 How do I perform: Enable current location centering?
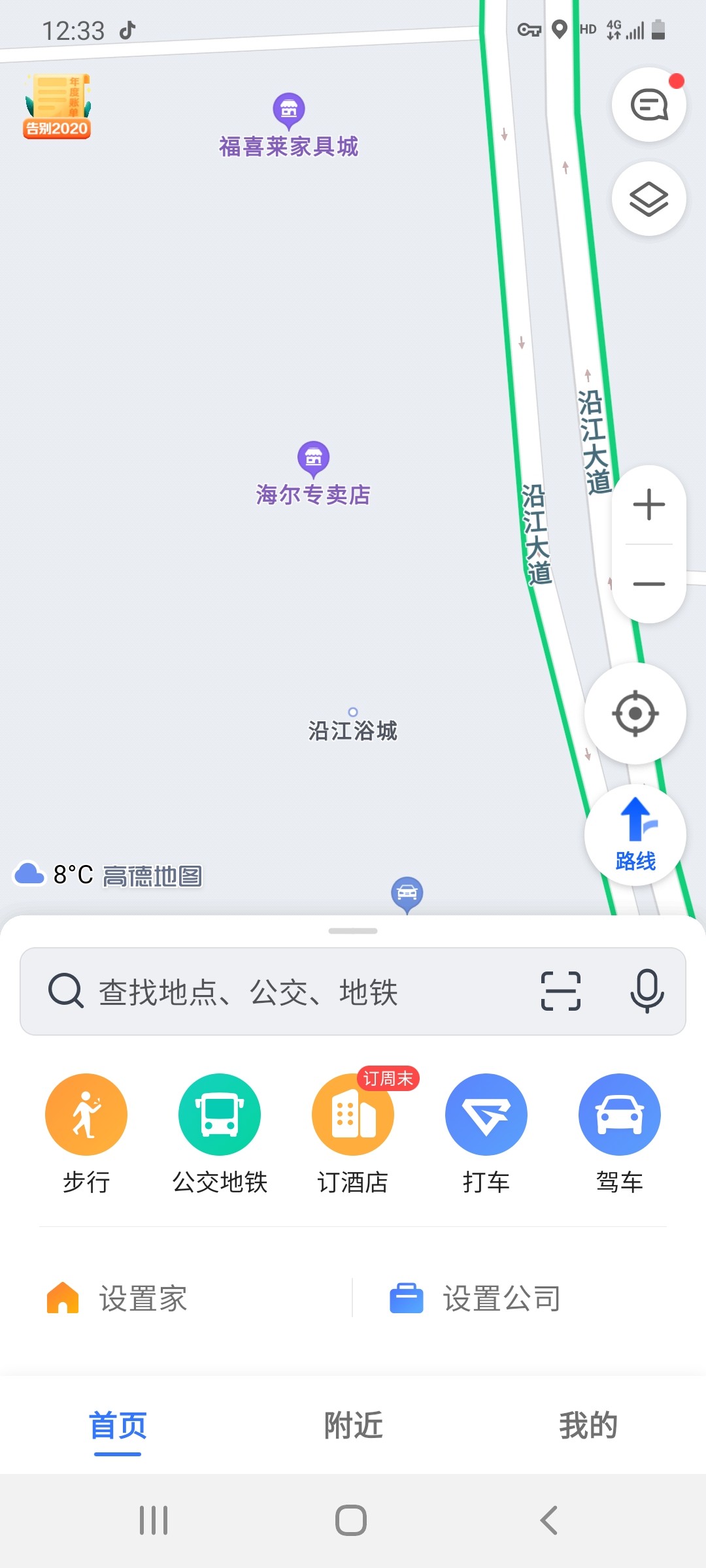coord(635,713)
